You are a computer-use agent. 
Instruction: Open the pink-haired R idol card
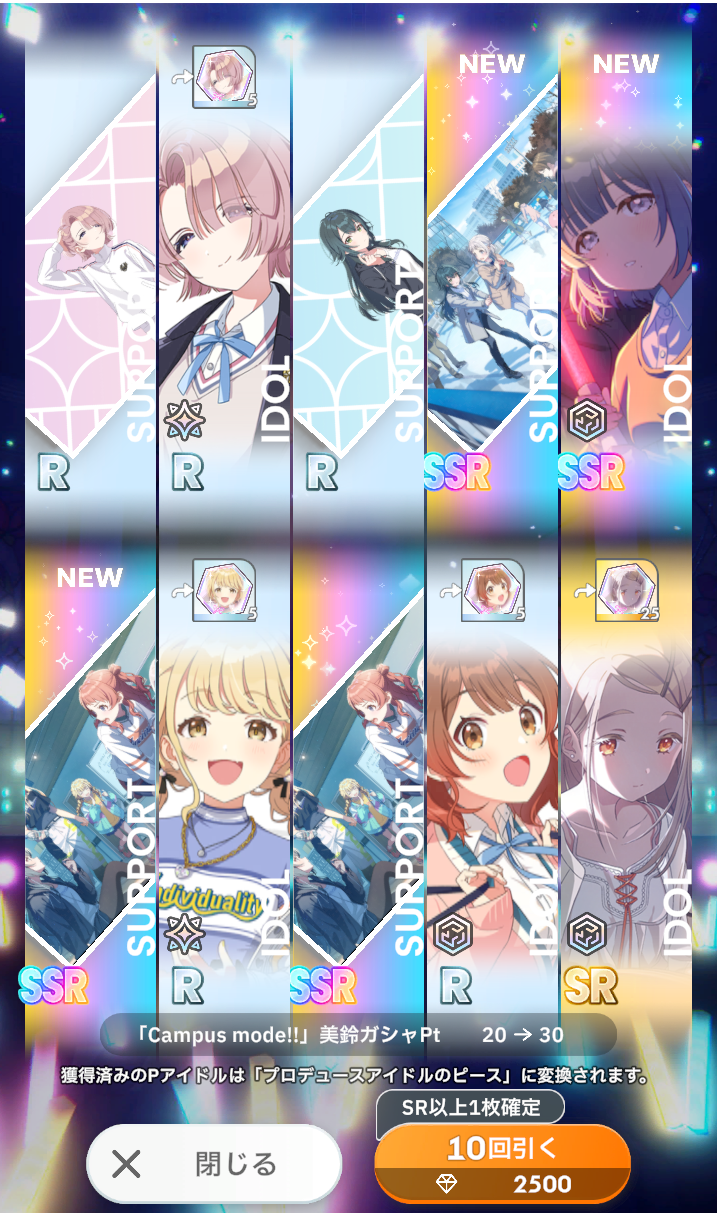[225, 270]
